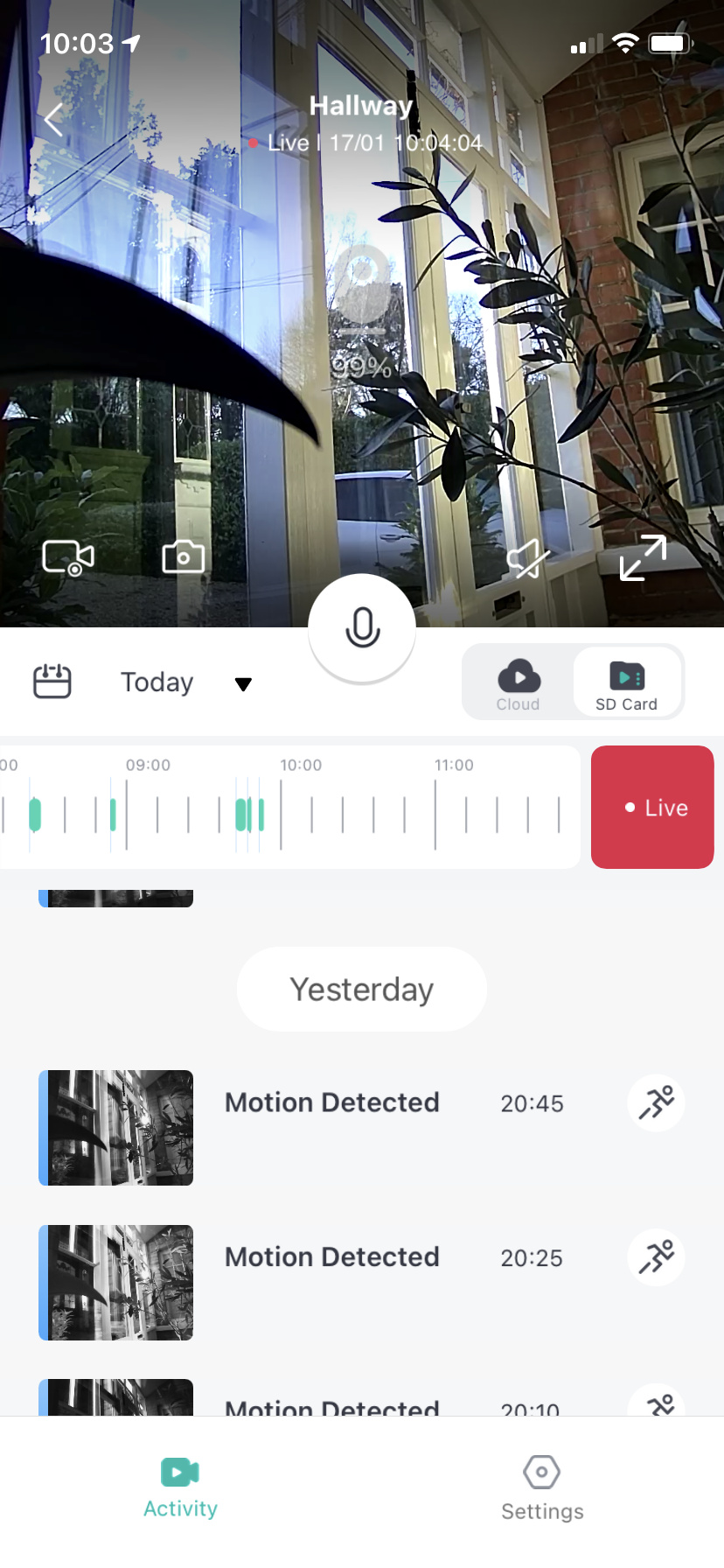Viewport: 724px width, 1568px height.
Task: Switch playback source to Cloud storage
Action: (518, 682)
